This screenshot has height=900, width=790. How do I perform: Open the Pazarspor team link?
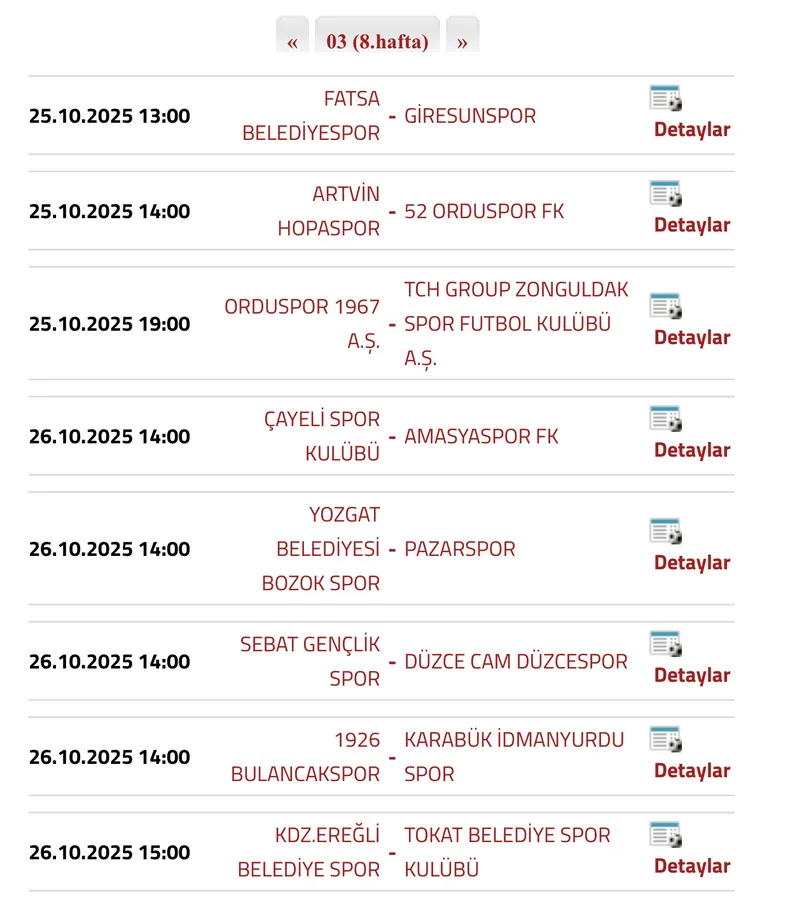coord(460,549)
